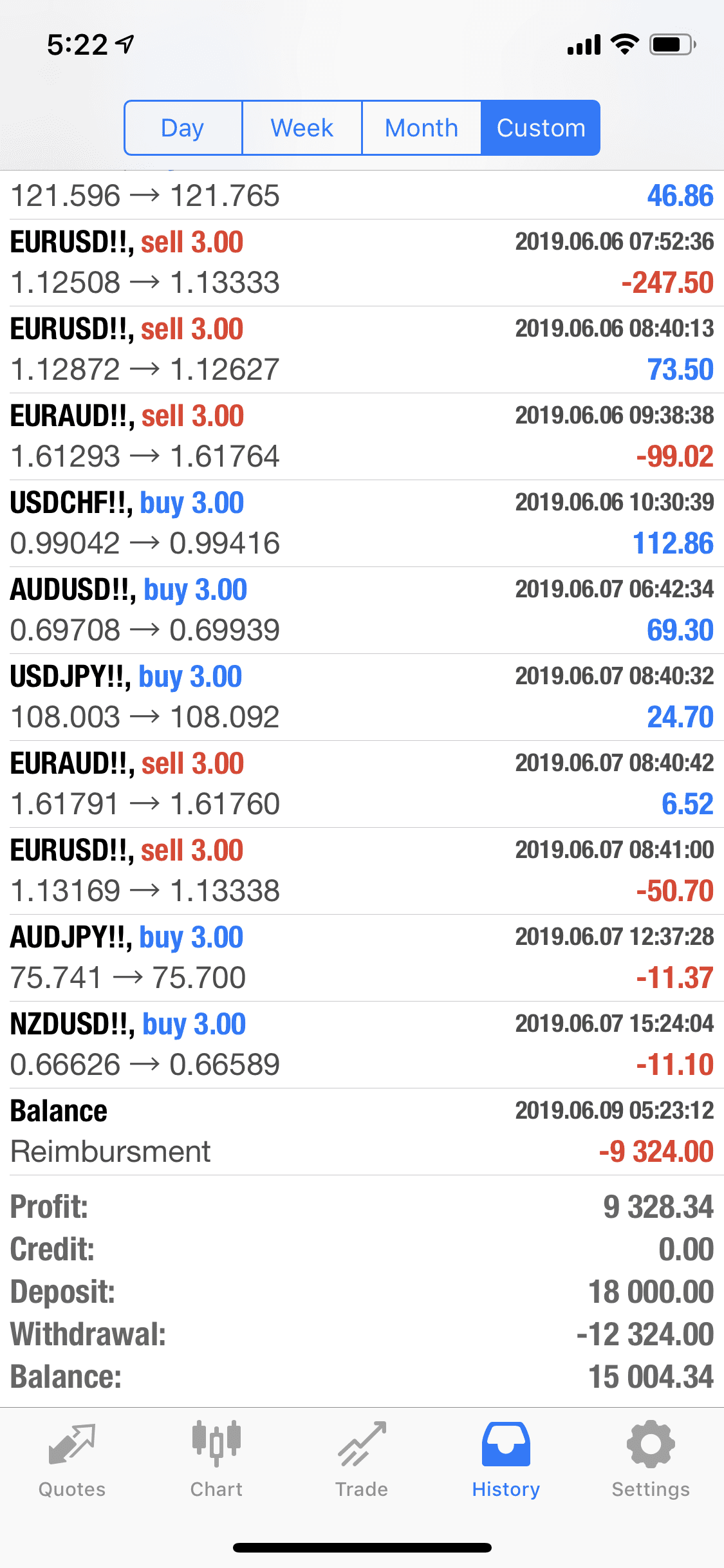Open the Balance Reimbursment entry
Screen dimensions: 724x1568
tap(362, 1132)
